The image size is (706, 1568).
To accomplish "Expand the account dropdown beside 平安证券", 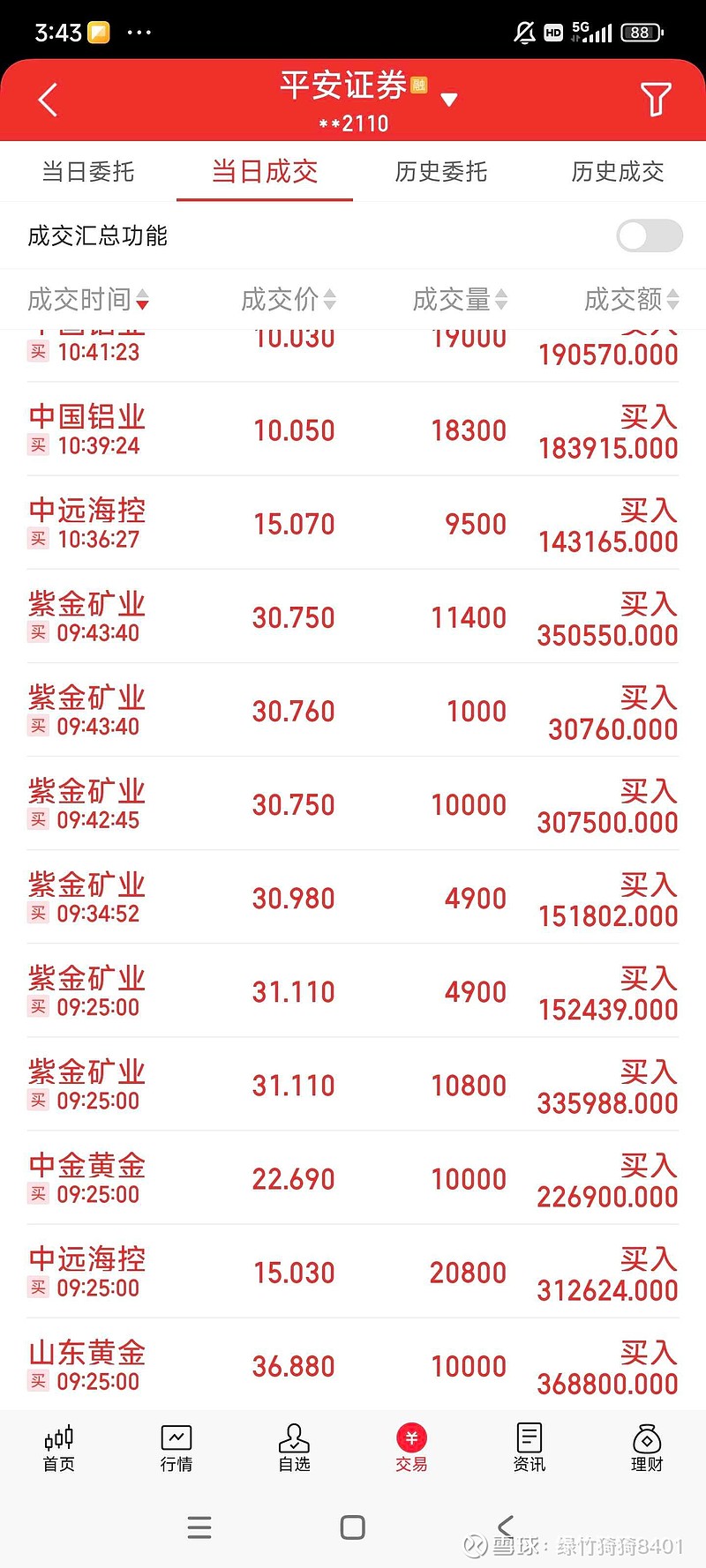I will point(449,100).
